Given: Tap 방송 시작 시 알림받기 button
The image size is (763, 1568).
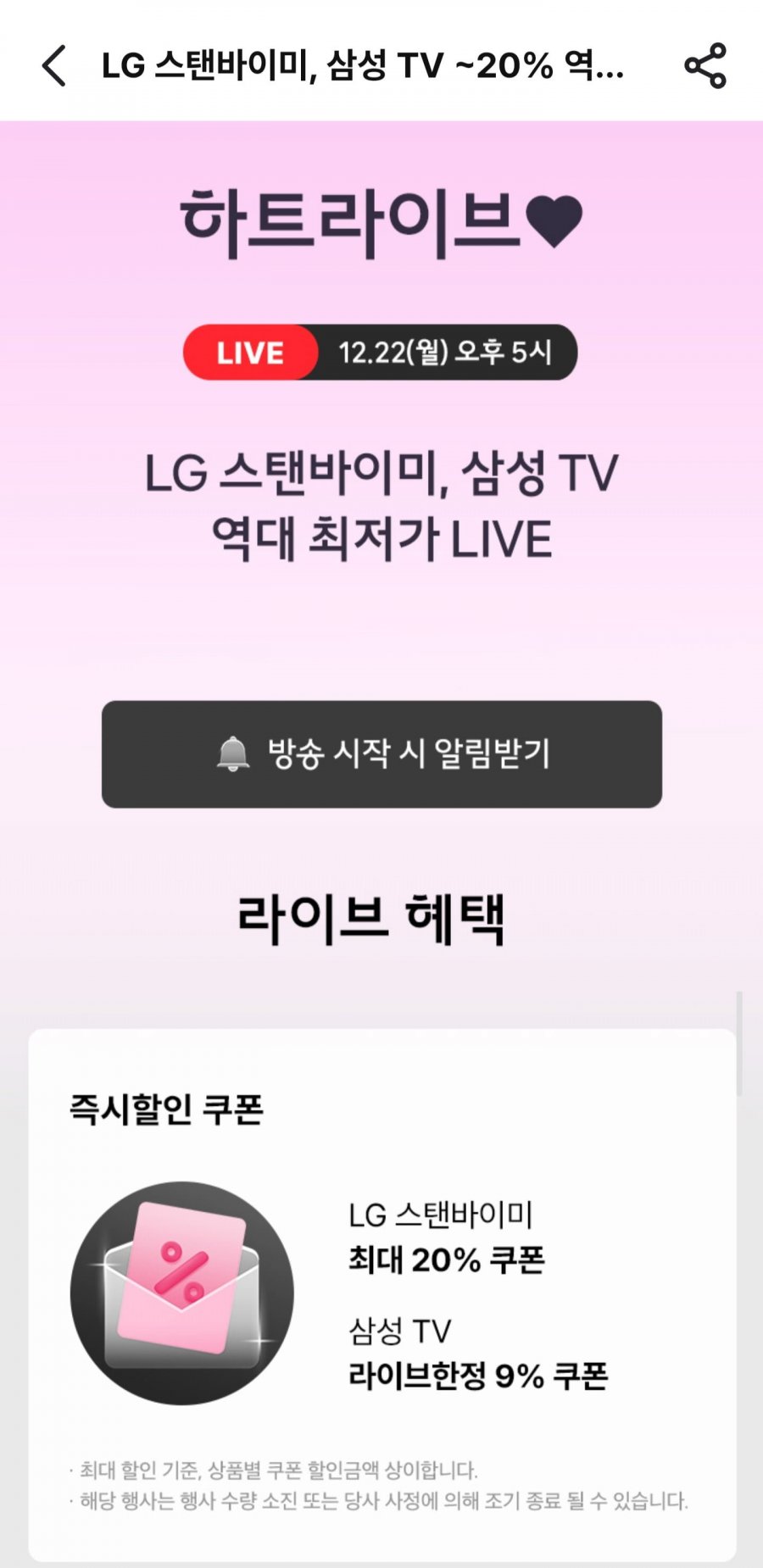Looking at the screenshot, I should coord(381,753).
